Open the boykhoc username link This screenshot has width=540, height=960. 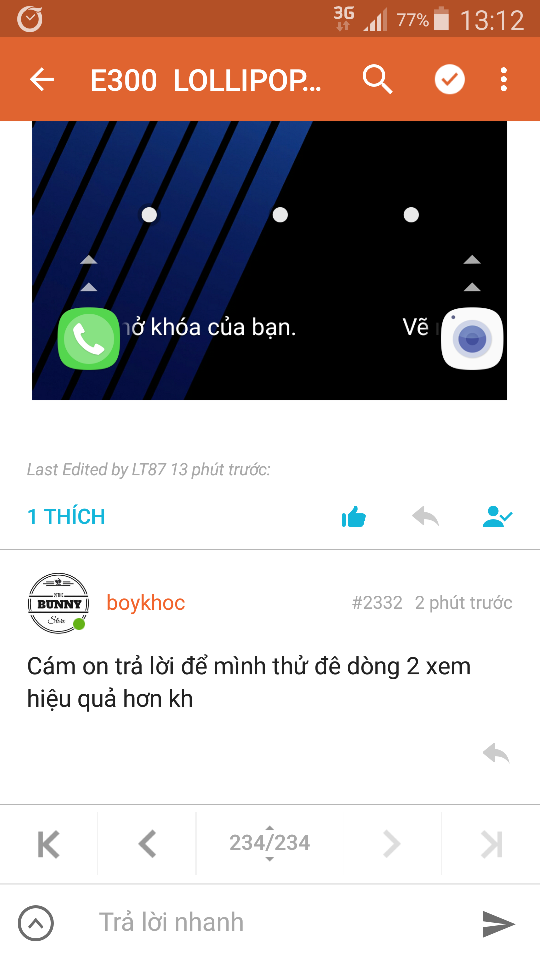[x=146, y=603]
